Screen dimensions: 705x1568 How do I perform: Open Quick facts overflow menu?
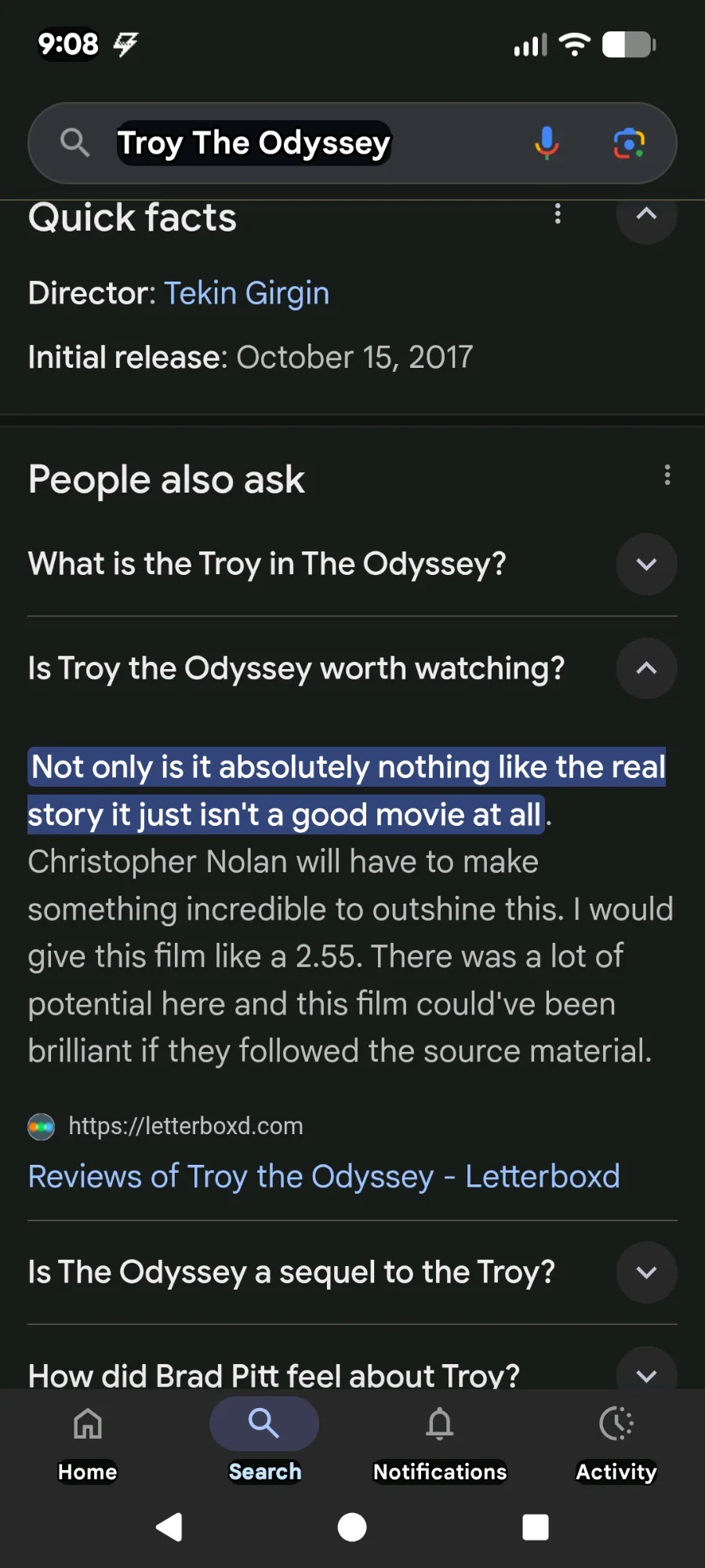click(x=558, y=214)
